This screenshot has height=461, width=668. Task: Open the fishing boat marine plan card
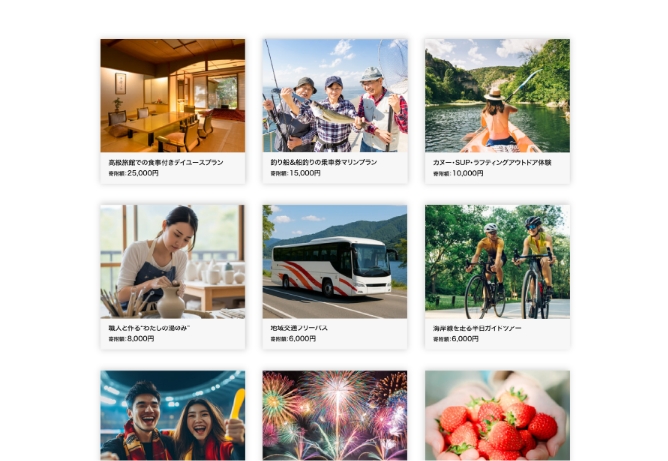[335, 110]
